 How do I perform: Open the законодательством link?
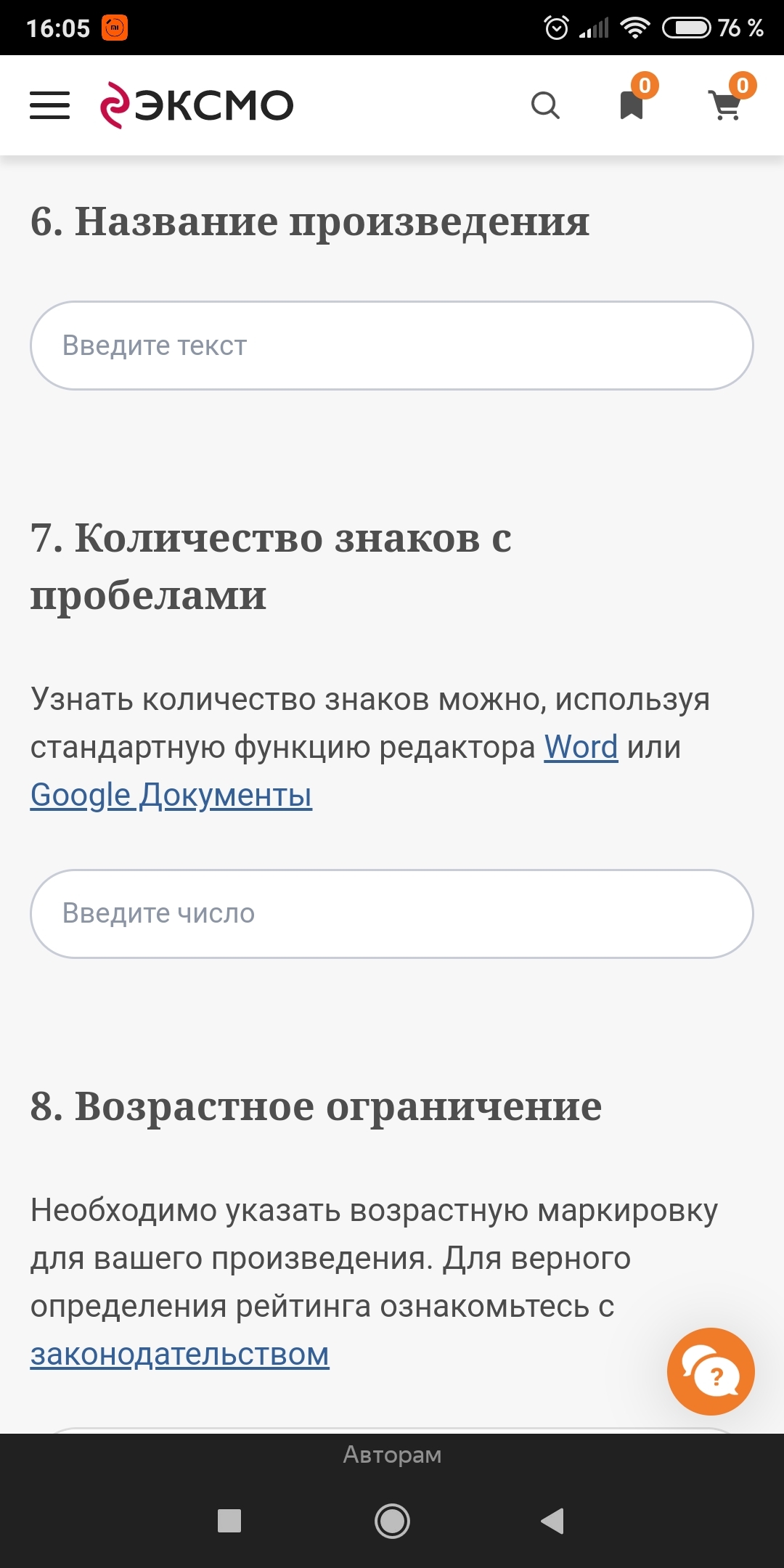tap(179, 1354)
